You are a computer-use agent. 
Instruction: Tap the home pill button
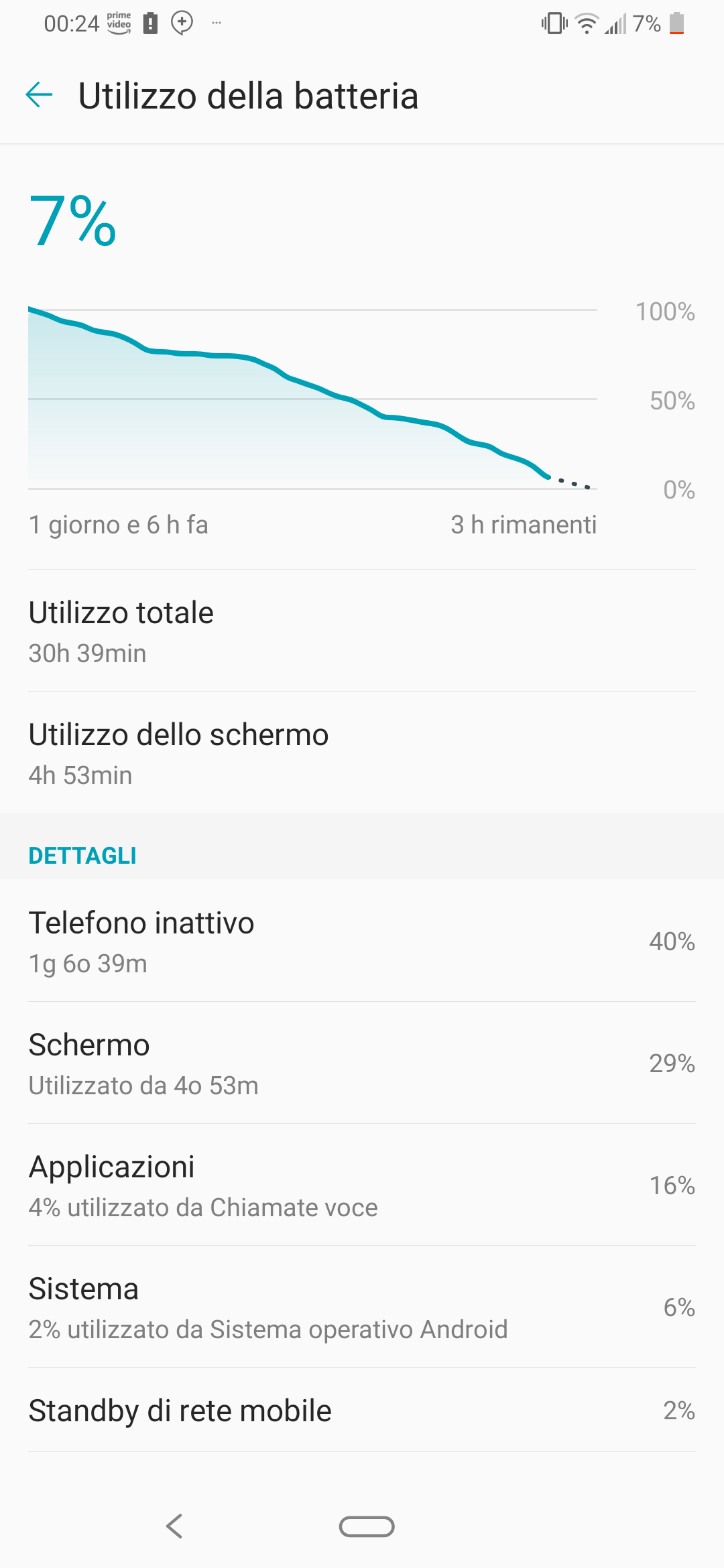click(367, 1526)
